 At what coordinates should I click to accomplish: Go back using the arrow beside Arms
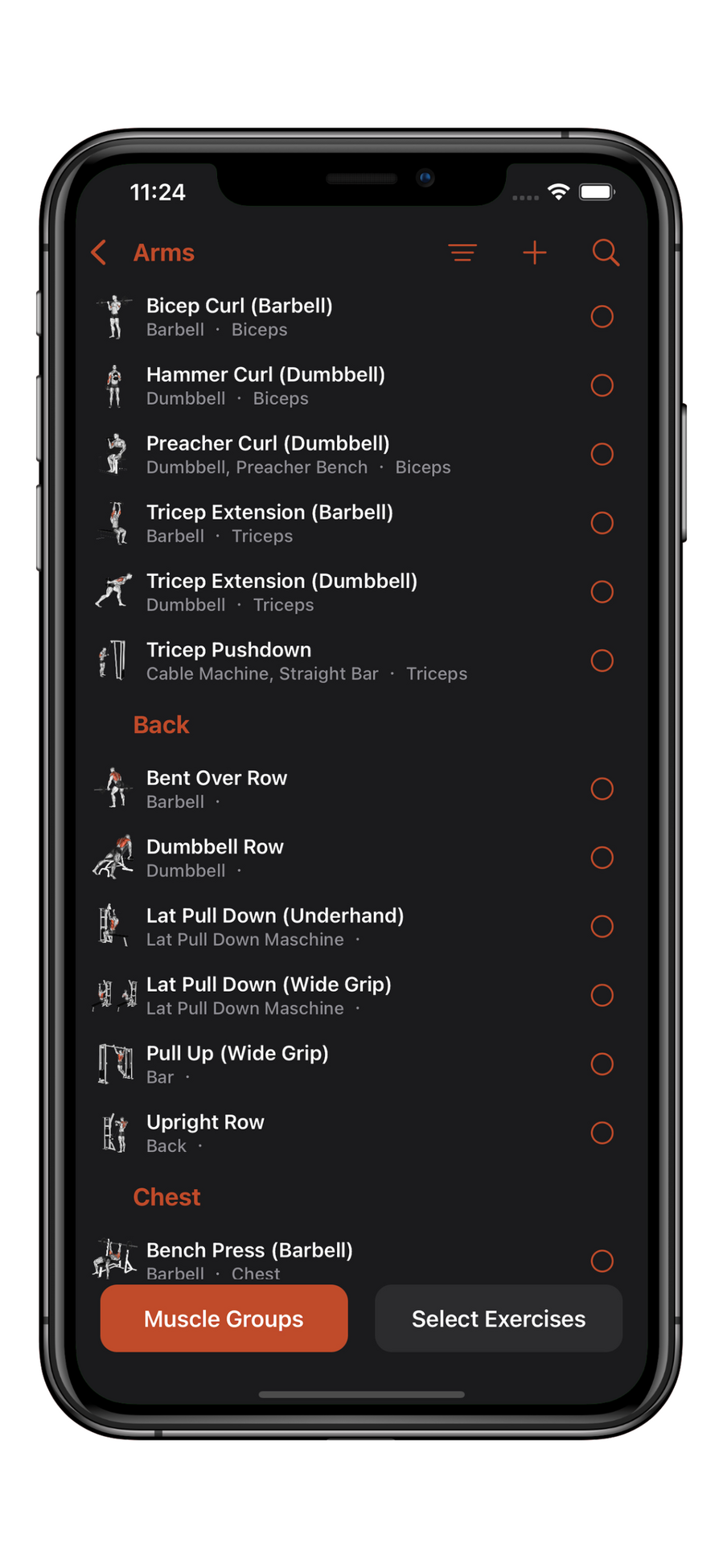99,253
